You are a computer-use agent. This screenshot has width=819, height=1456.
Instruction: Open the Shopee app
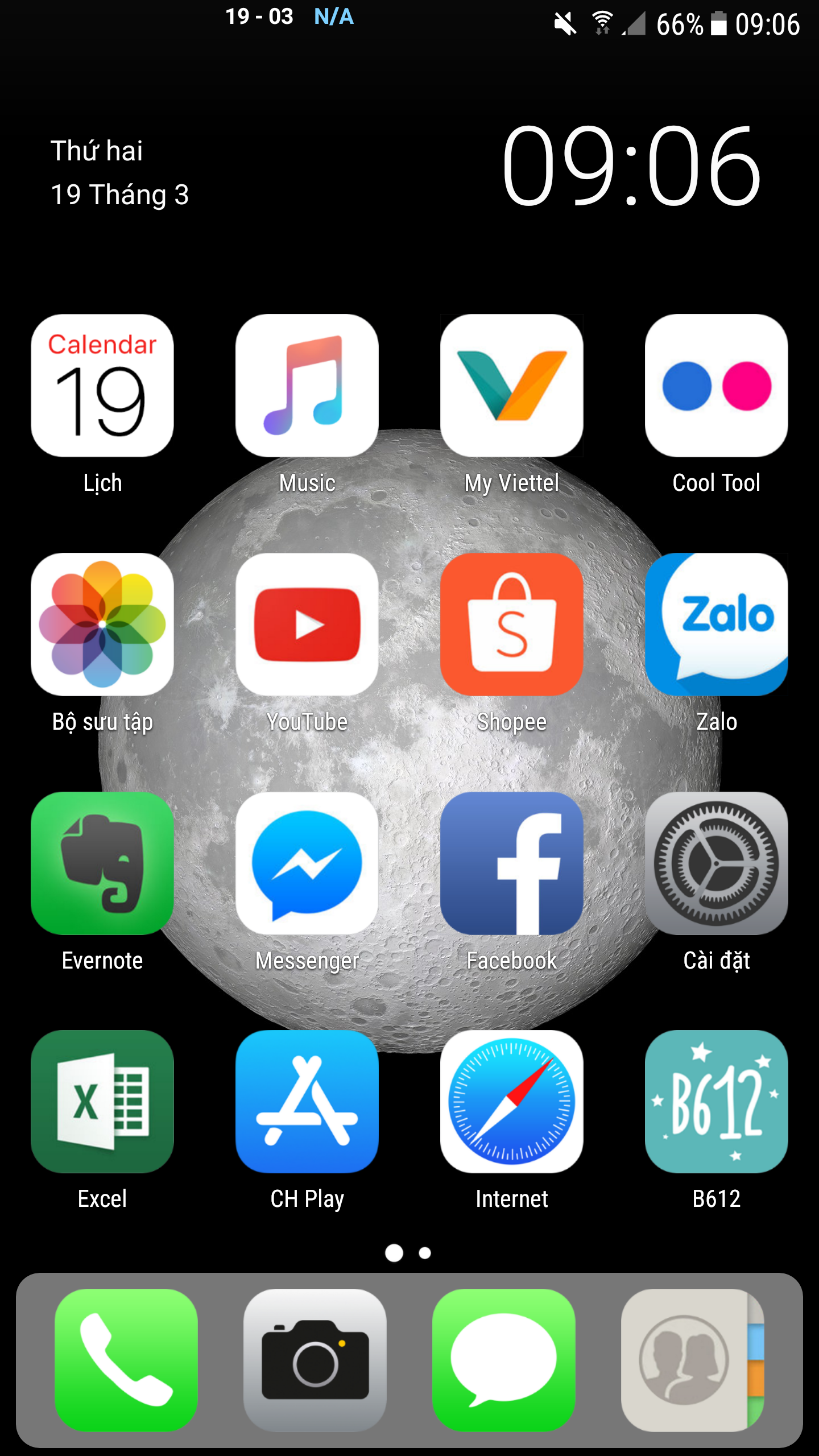[x=512, y=624]
